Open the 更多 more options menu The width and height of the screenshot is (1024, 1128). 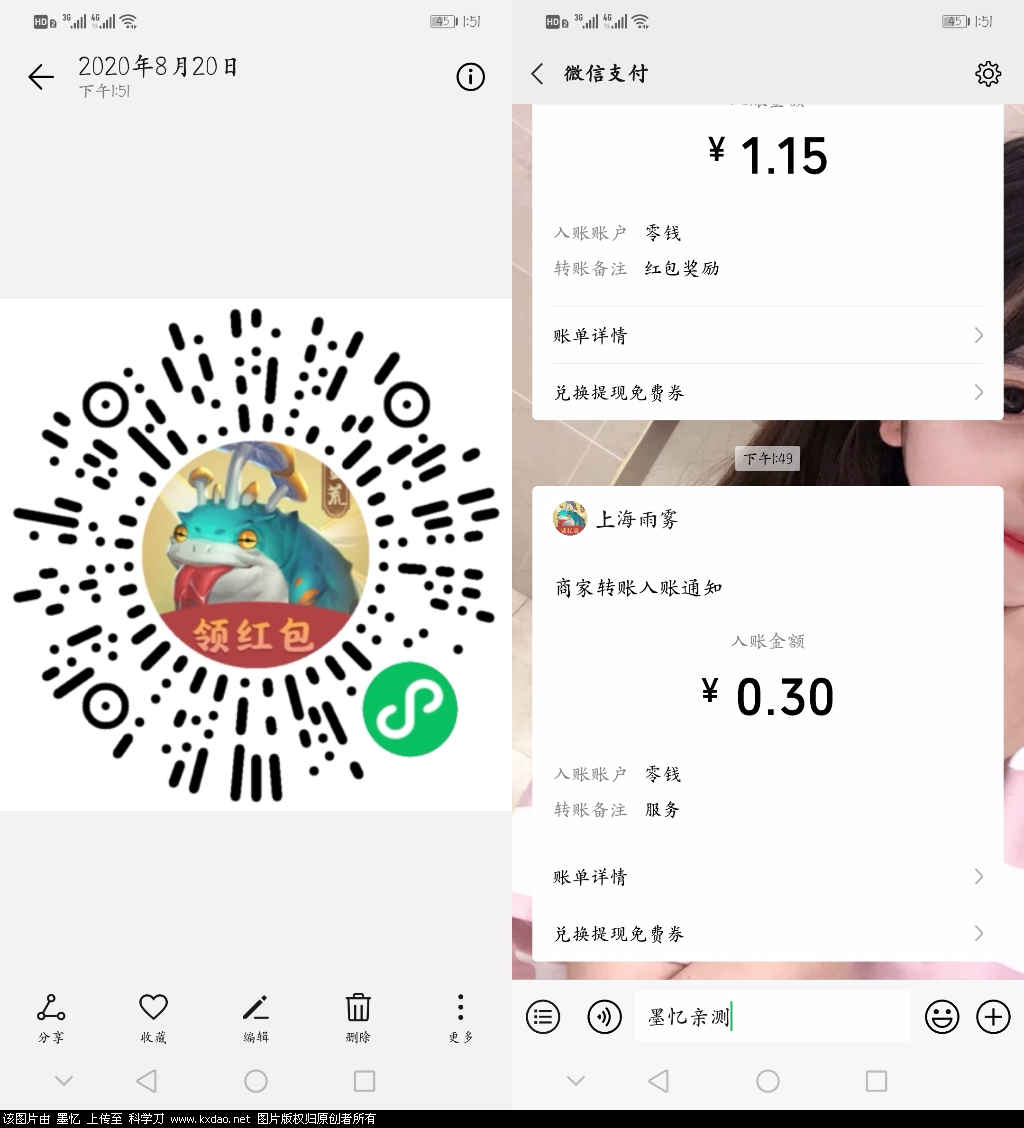click(460, 1018)
